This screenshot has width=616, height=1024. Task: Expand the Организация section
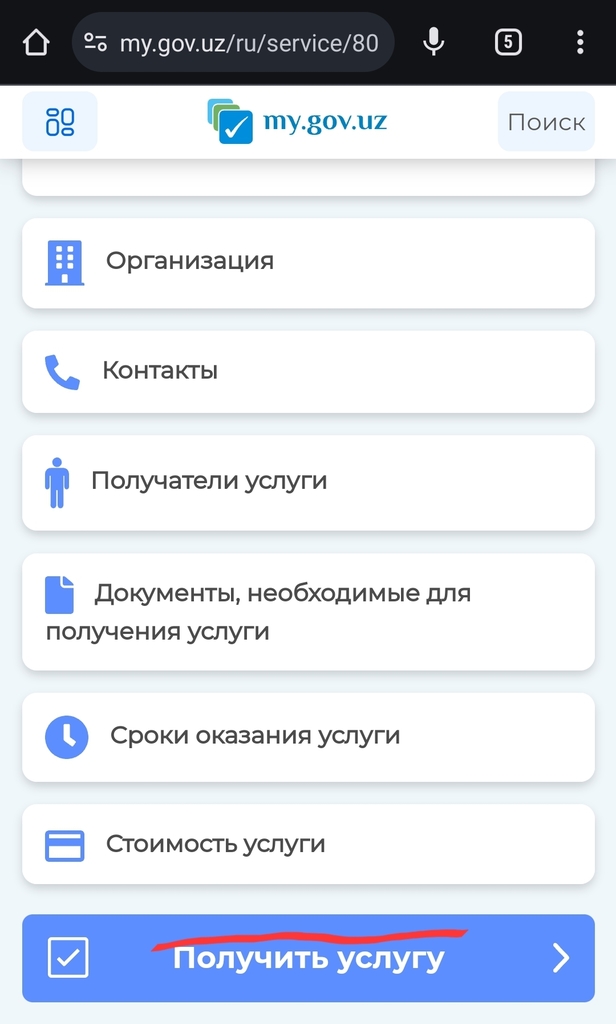coord(308,262)
